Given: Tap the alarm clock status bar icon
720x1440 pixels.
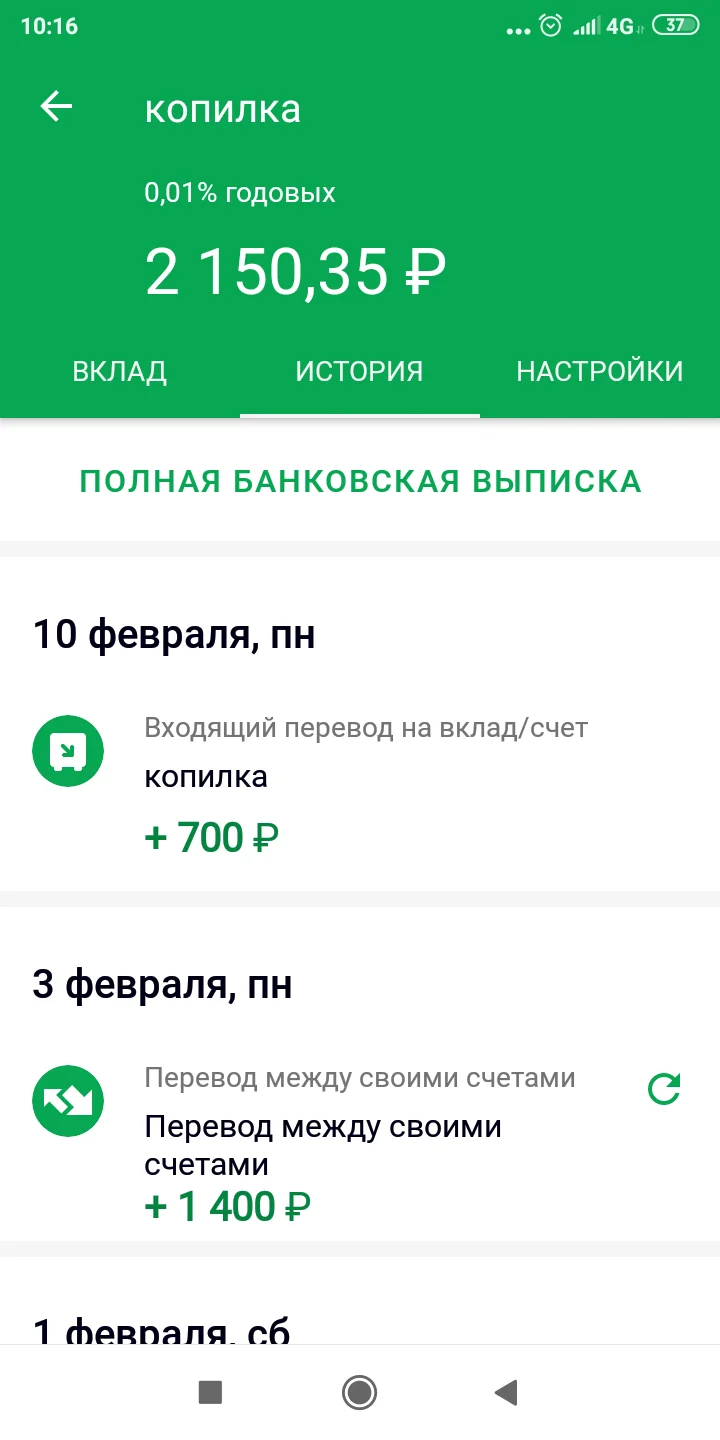Looking at the screenshot, I should pos(551,26).
